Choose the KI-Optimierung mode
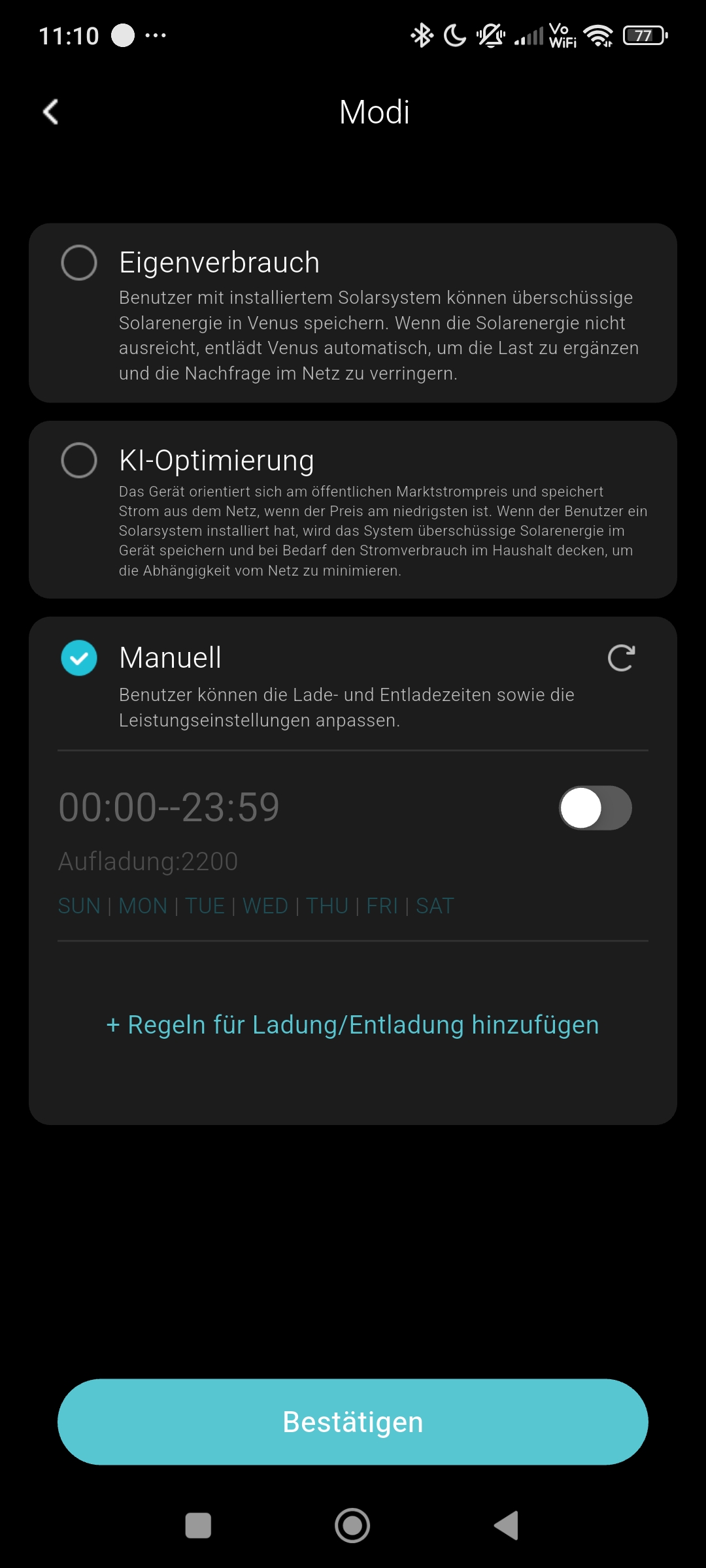706x1568 pixels. click(x=79, y=460)
